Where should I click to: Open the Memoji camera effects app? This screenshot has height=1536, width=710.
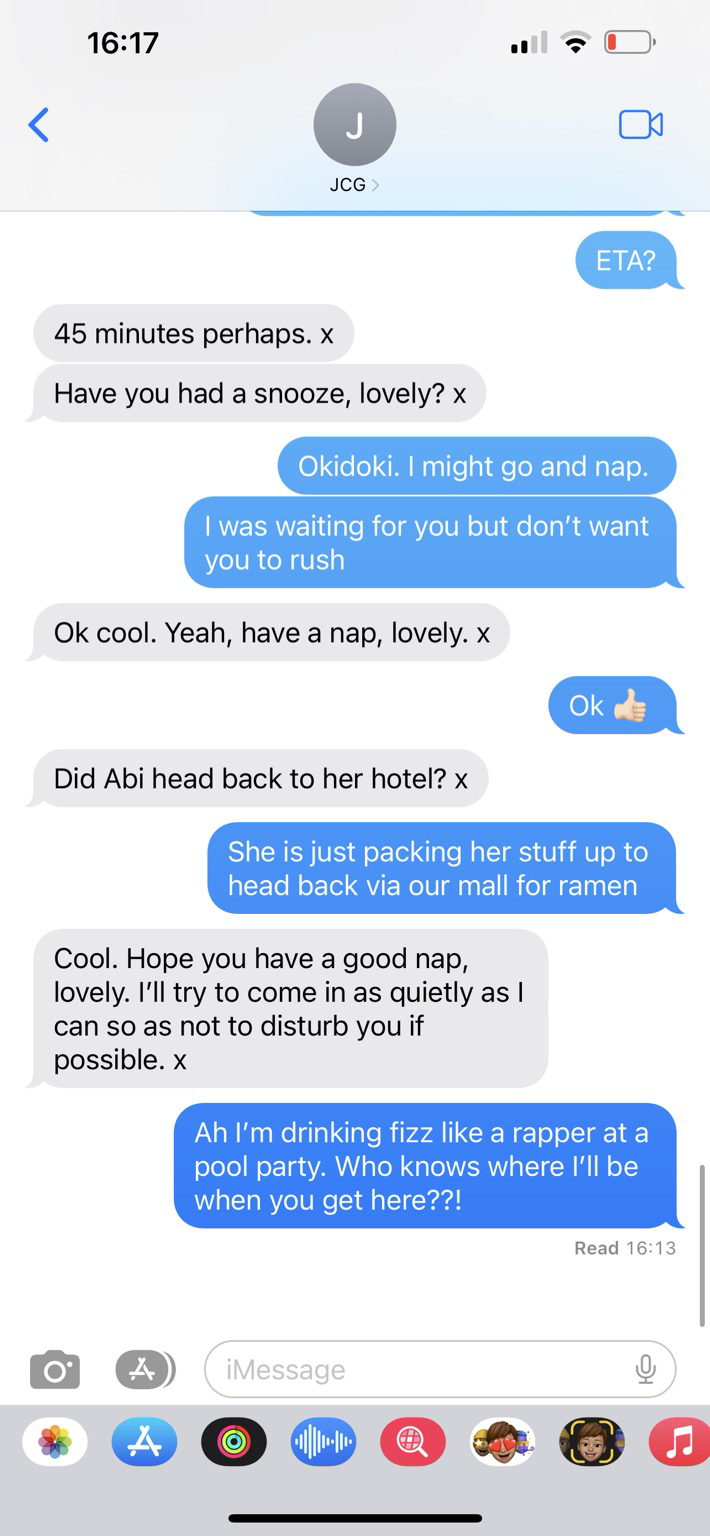(x=591, y=1441)
